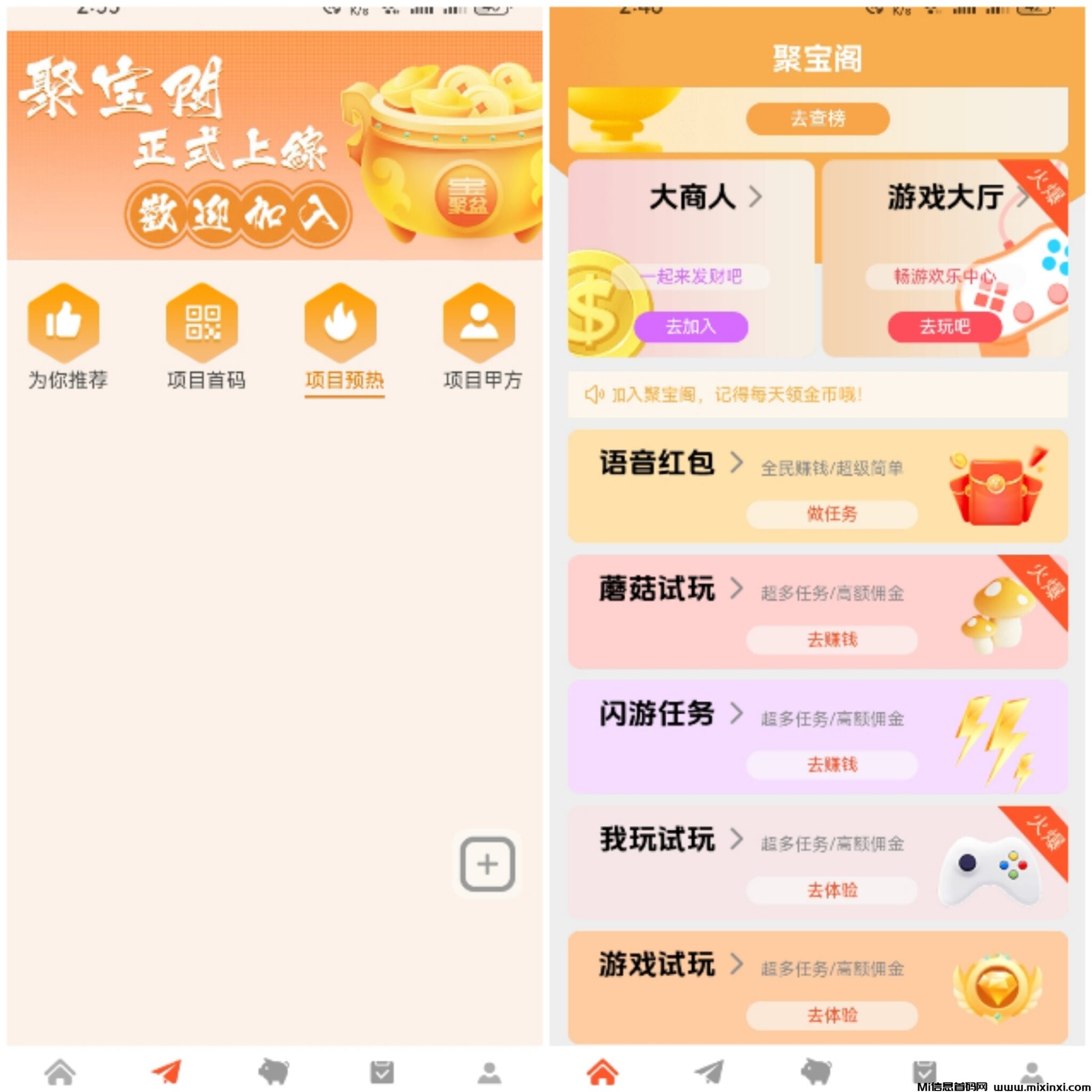Tap 去赚钱 under 蘑菇试玩

click(x=831, y=640)
